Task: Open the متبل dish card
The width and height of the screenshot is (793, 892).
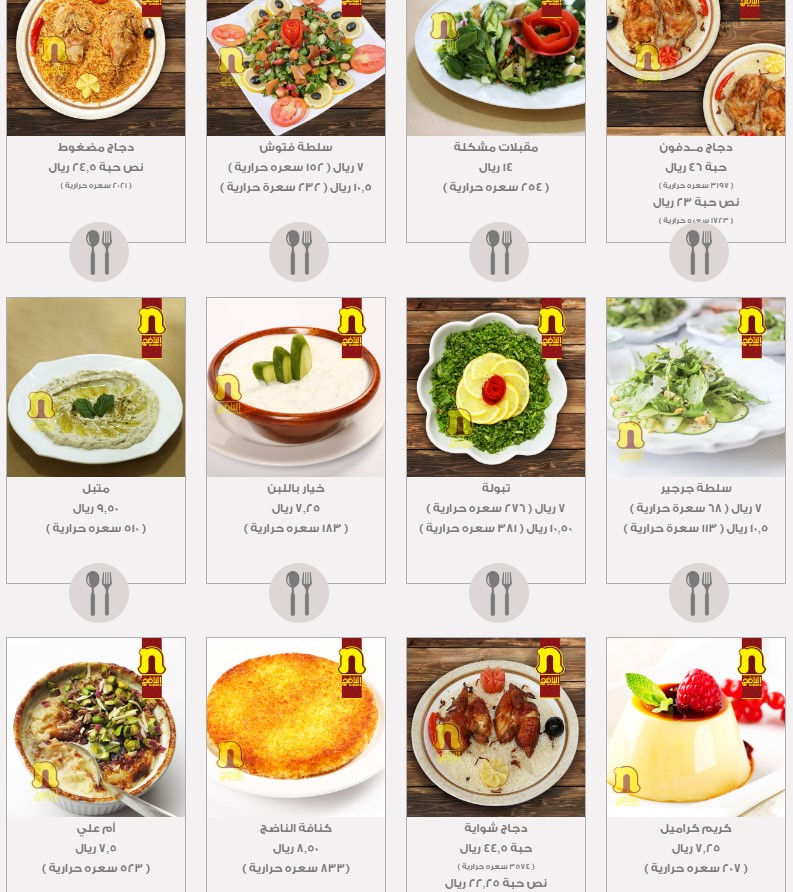Action: point(96,387)
